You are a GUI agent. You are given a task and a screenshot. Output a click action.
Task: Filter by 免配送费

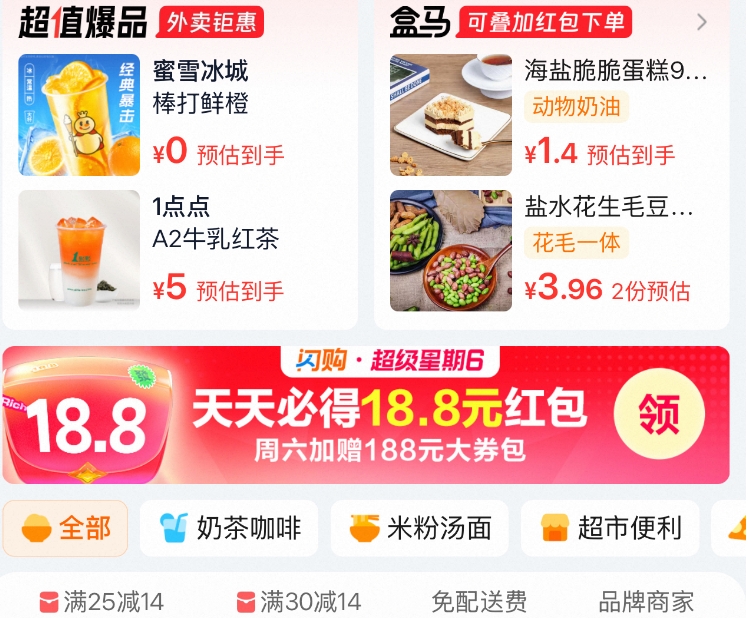479,602
